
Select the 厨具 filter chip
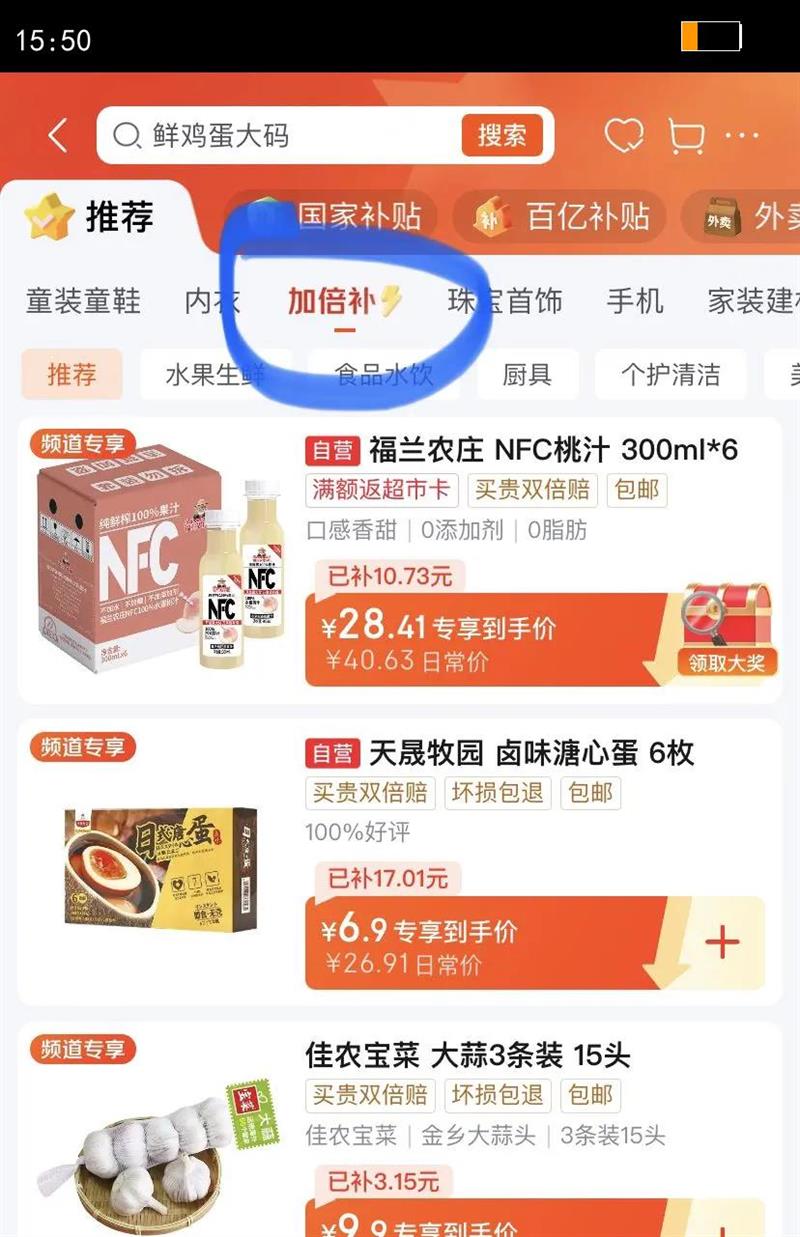pyautogui.click(x=527, y=374)
